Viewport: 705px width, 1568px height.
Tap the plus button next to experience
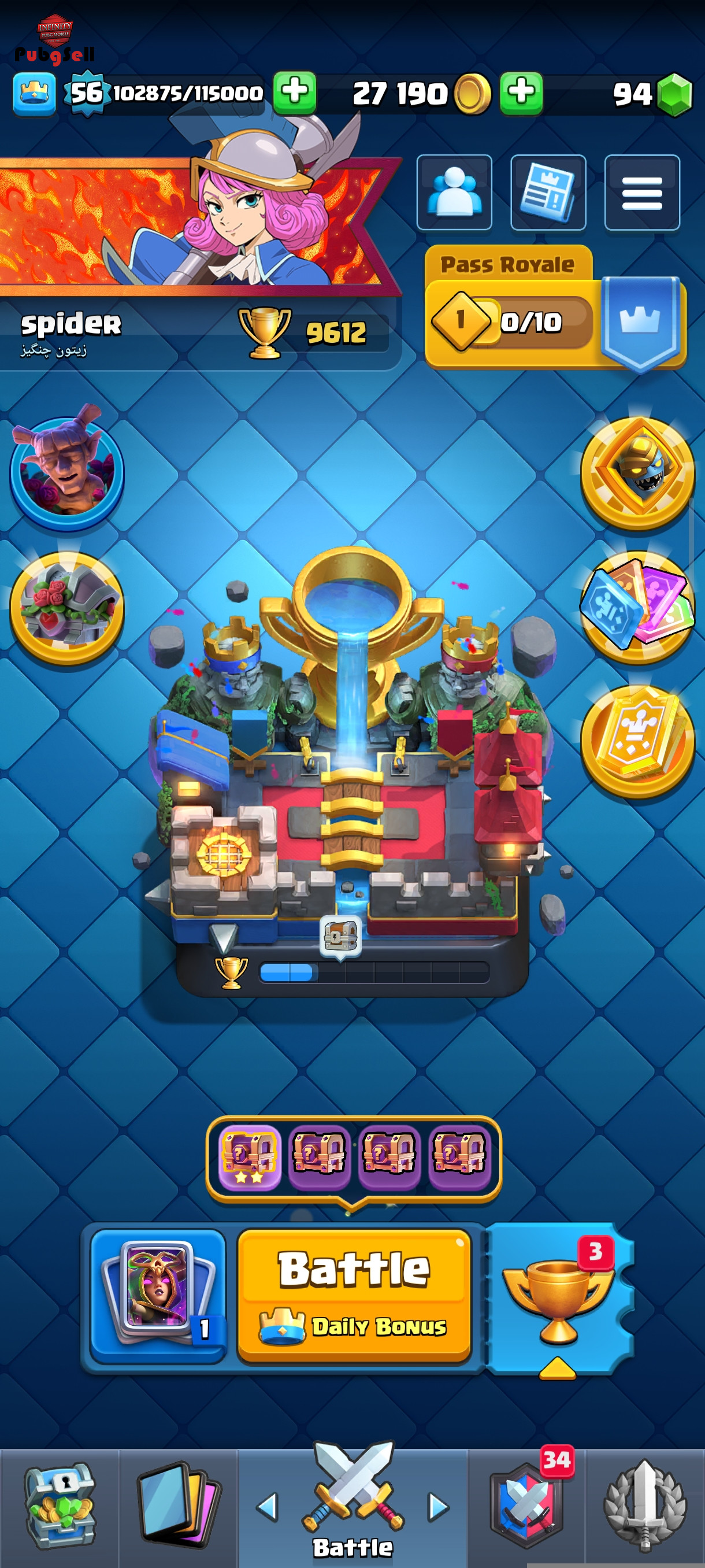(x=294, y=93)
